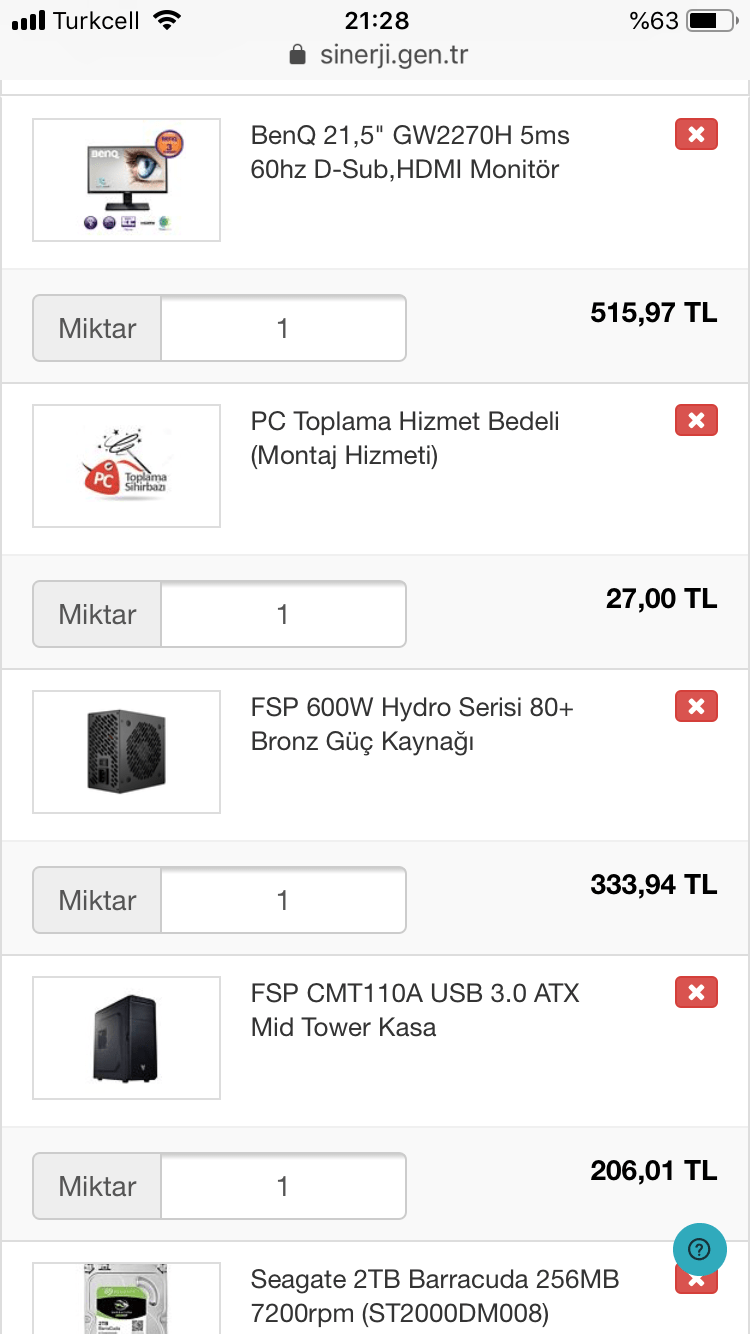Change quantity of FSP CMT110A case

pos(283,1186)
